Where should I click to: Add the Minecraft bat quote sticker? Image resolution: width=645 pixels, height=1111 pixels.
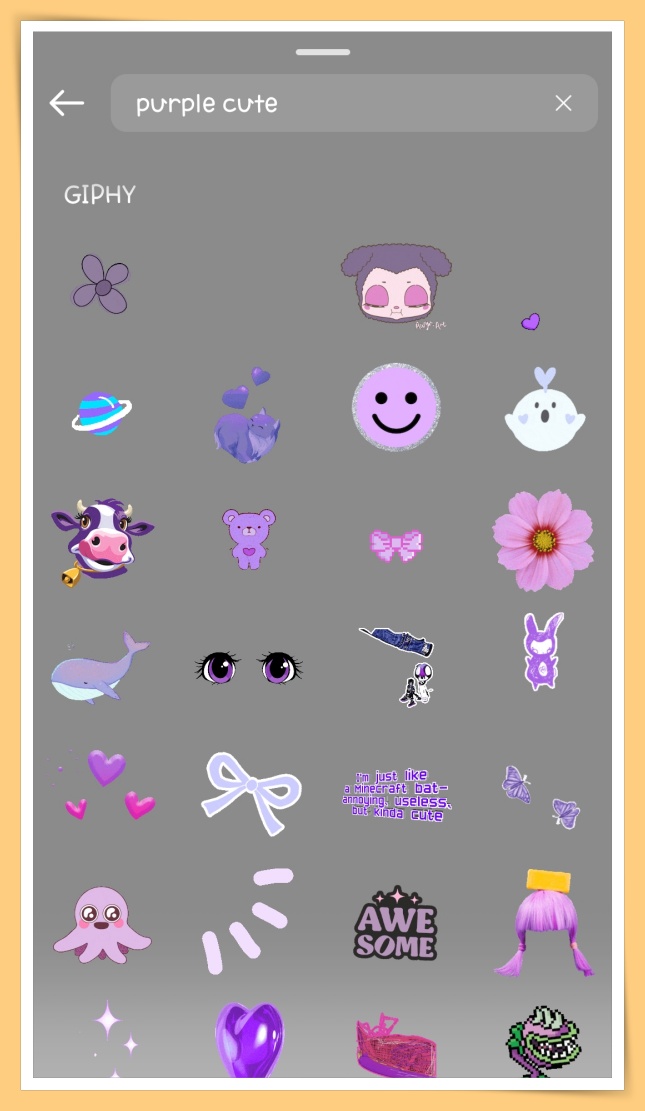tap(396, 796)
